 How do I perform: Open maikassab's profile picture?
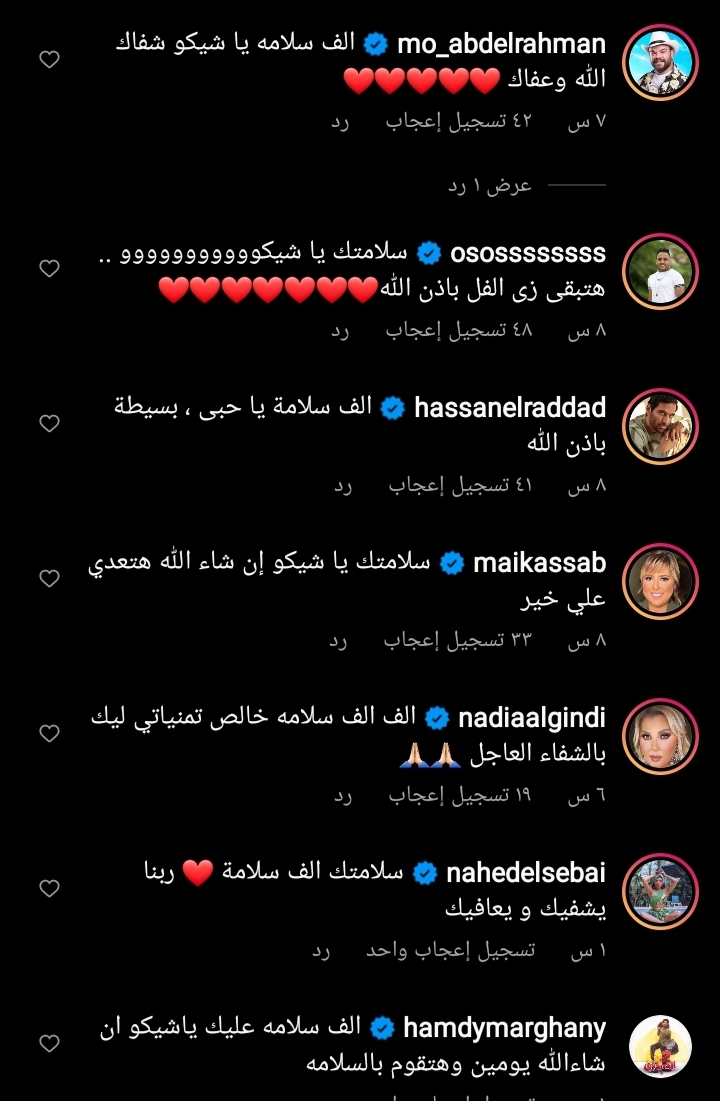[x=660, y=580]
